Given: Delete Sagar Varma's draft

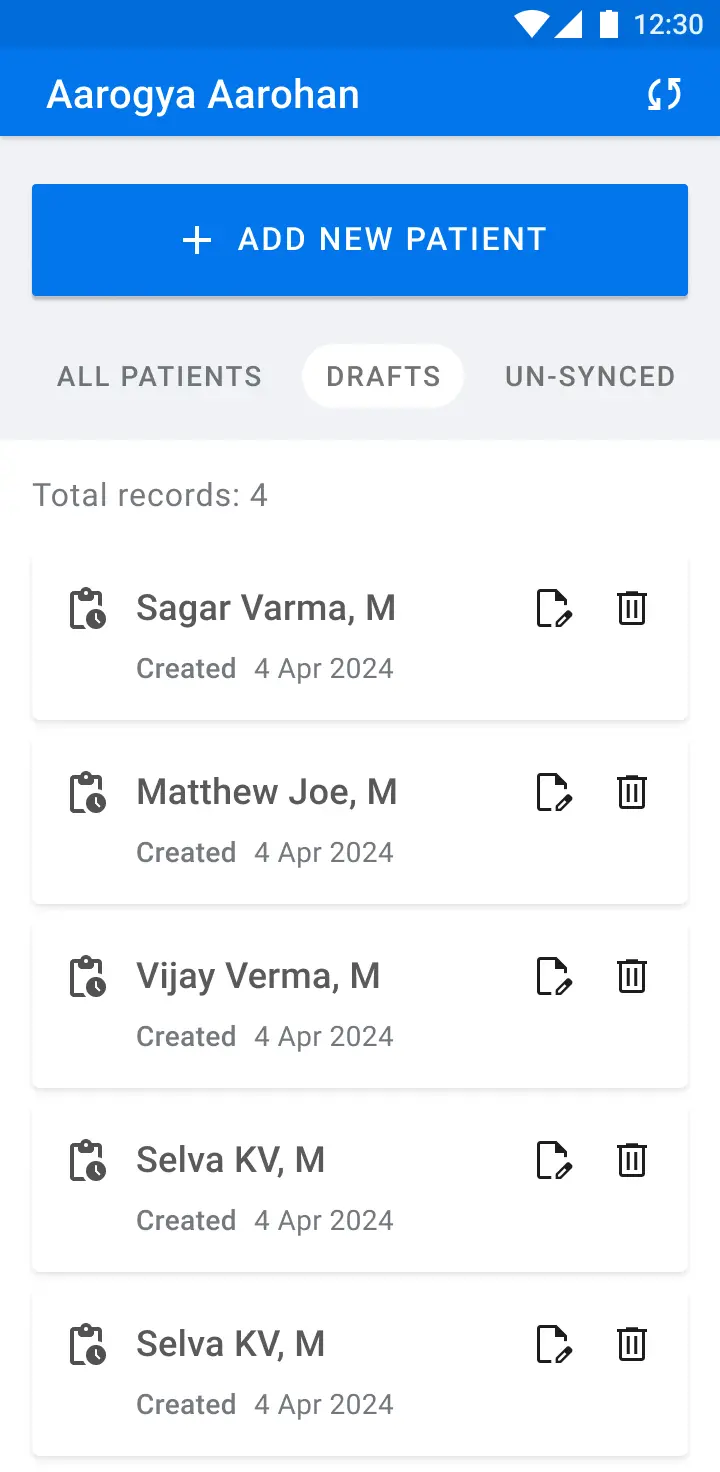Looking at the screenshot, I should pyautogui.click(x=632, y=608).
